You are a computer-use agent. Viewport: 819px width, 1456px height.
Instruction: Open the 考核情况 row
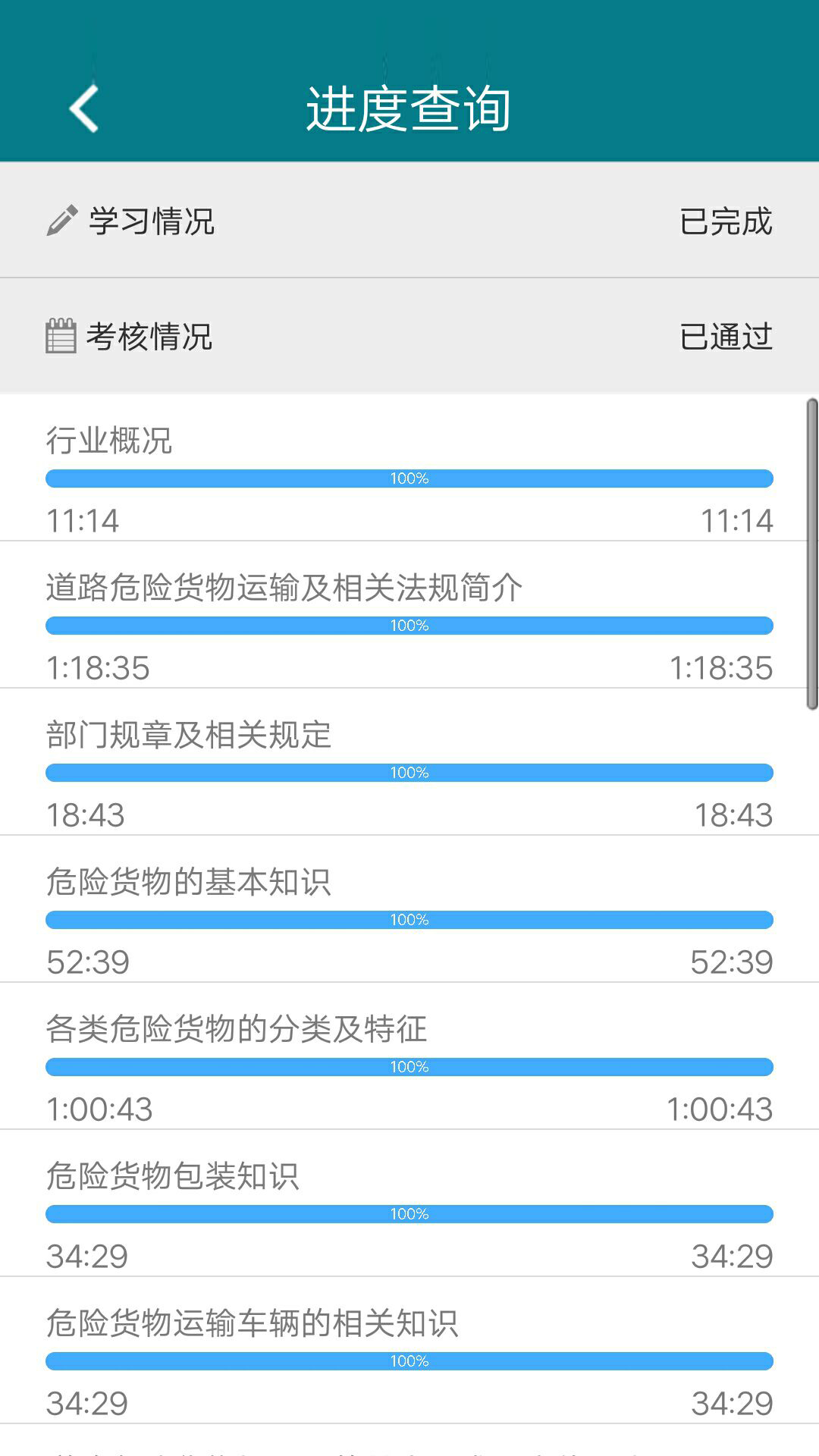pyautogui.click(x=409, y=336)
